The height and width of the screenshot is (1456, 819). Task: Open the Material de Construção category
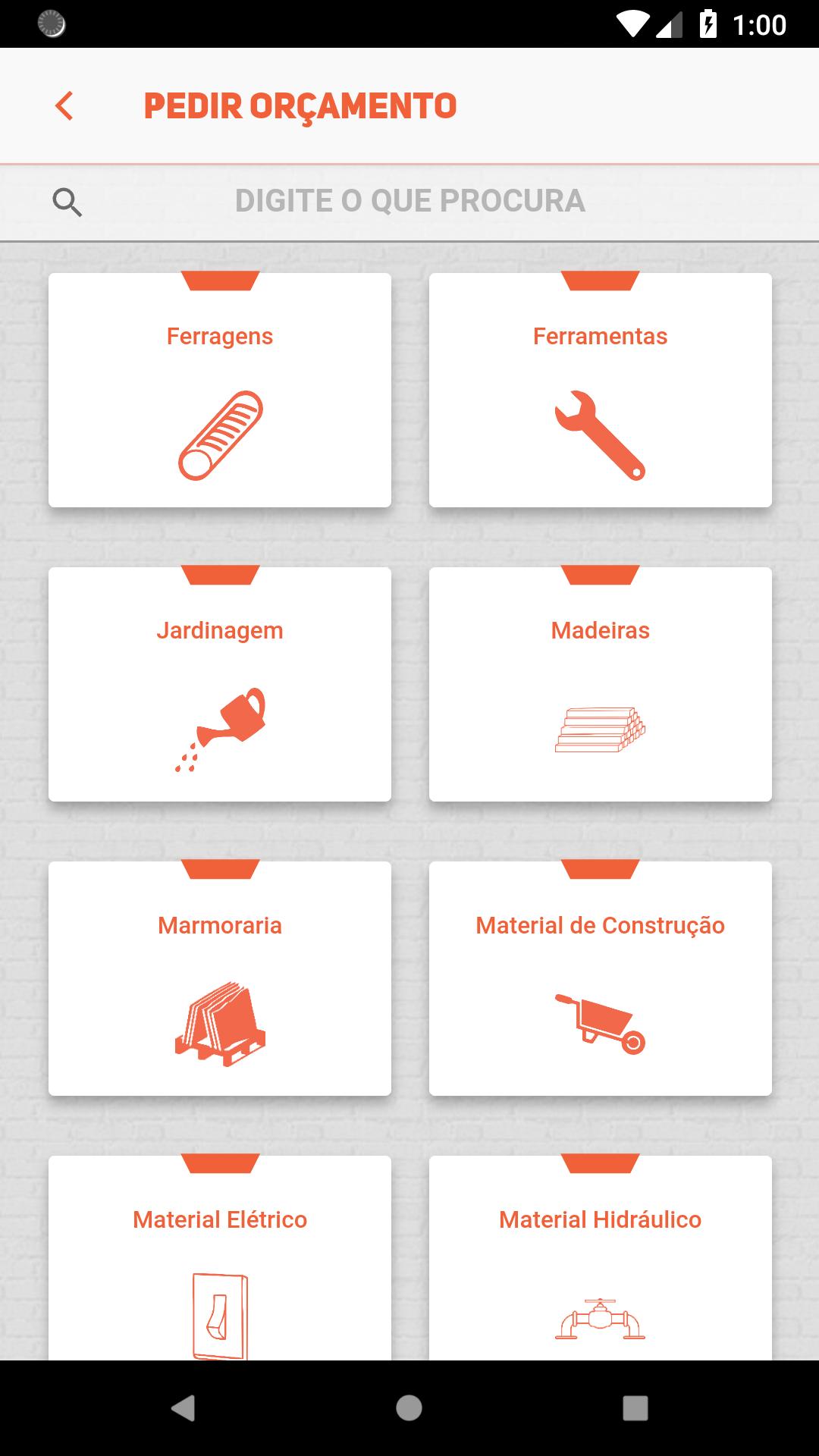click(600, 978)
